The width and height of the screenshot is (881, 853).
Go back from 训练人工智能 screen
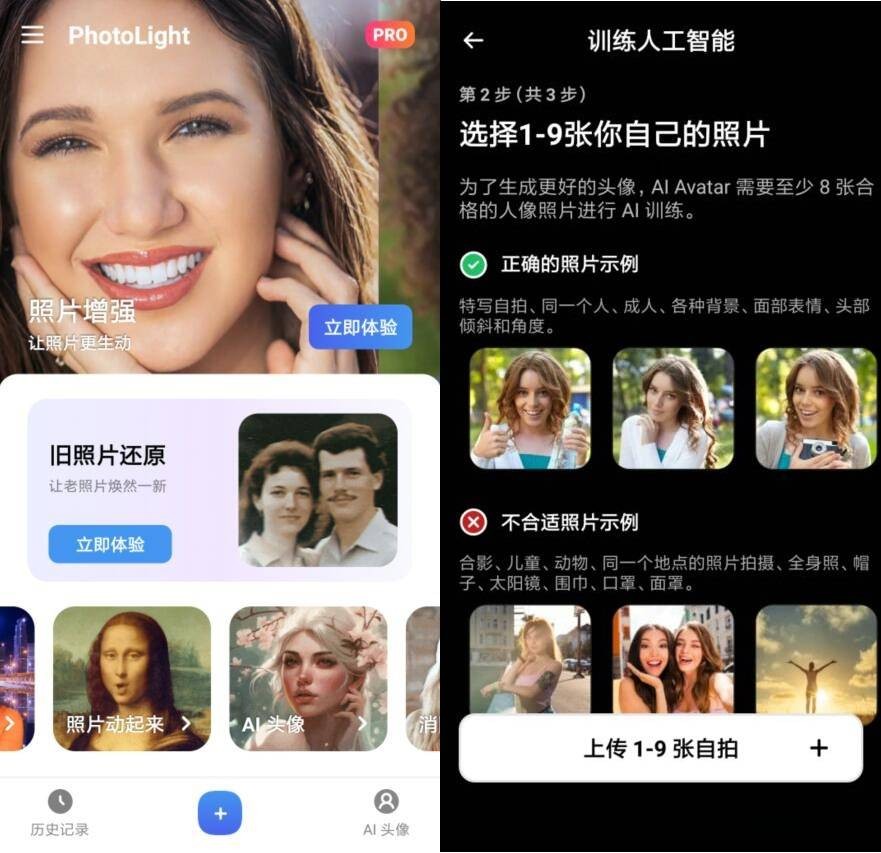tap(473, 40)
